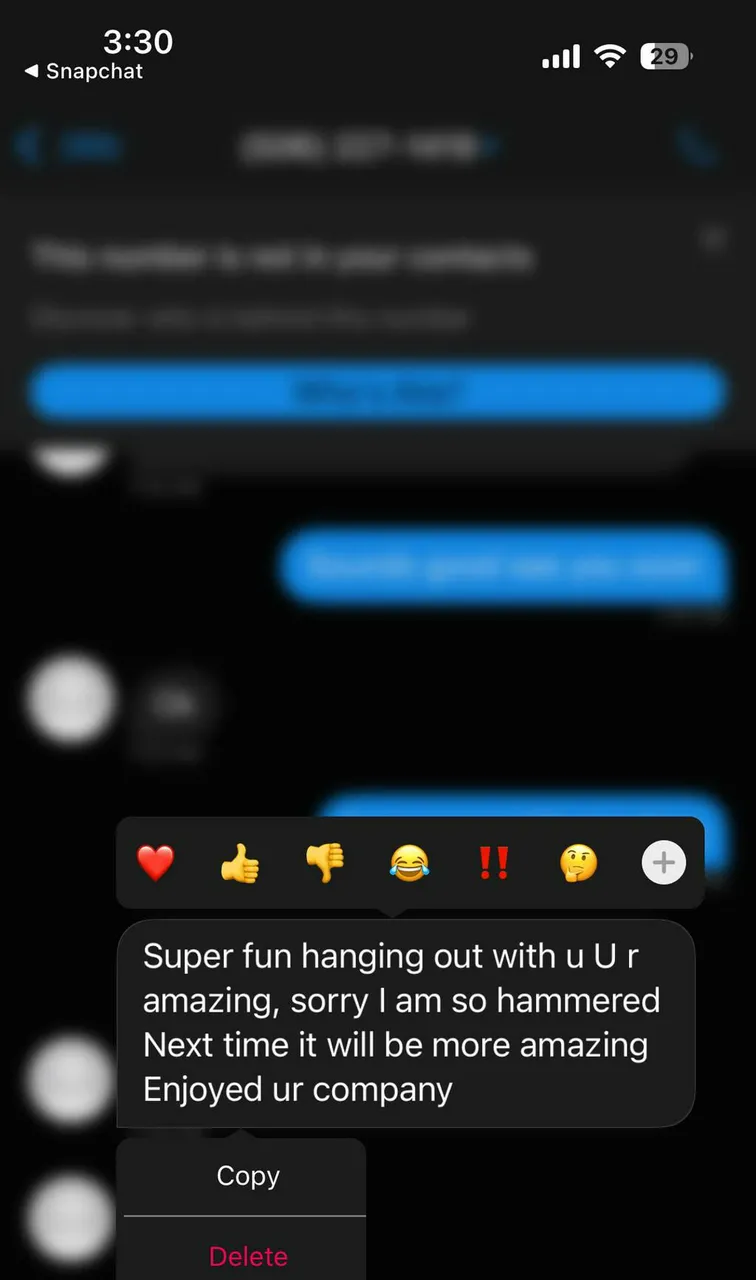Screen dimensions: 756x1280
Task: React with the double exclamation tapback
Action: (x=493, y=862)
